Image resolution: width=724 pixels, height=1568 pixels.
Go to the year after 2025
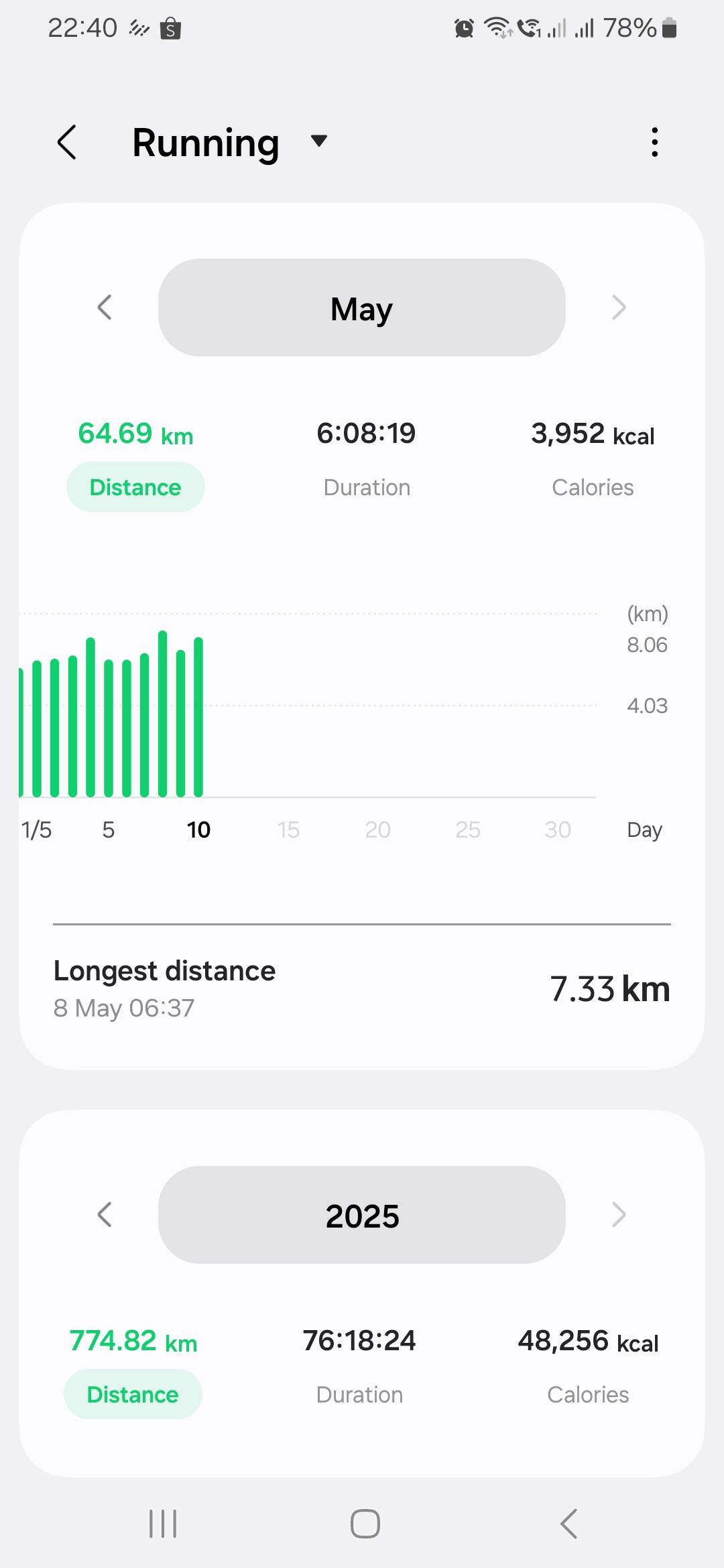coord(619,1214)
